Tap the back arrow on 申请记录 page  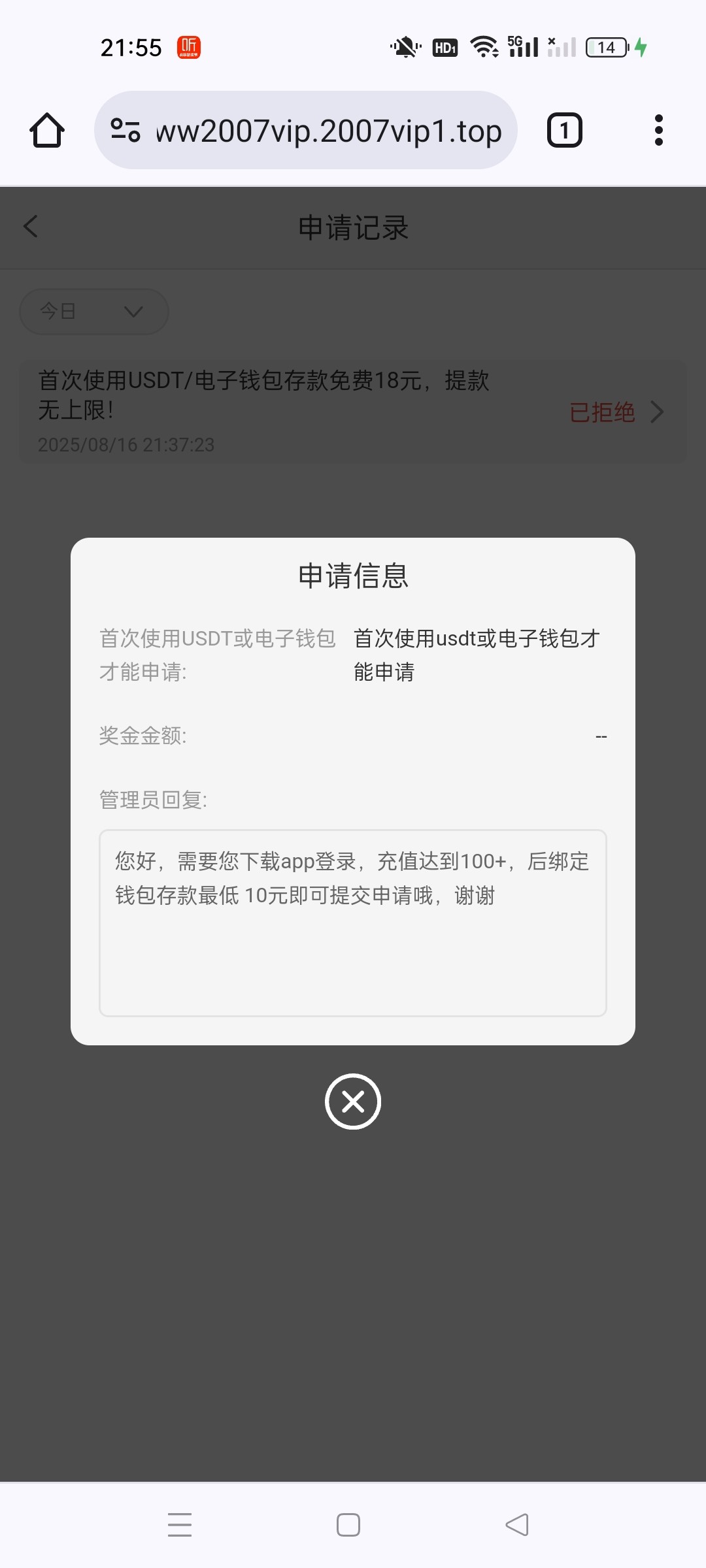coord(30,227)
